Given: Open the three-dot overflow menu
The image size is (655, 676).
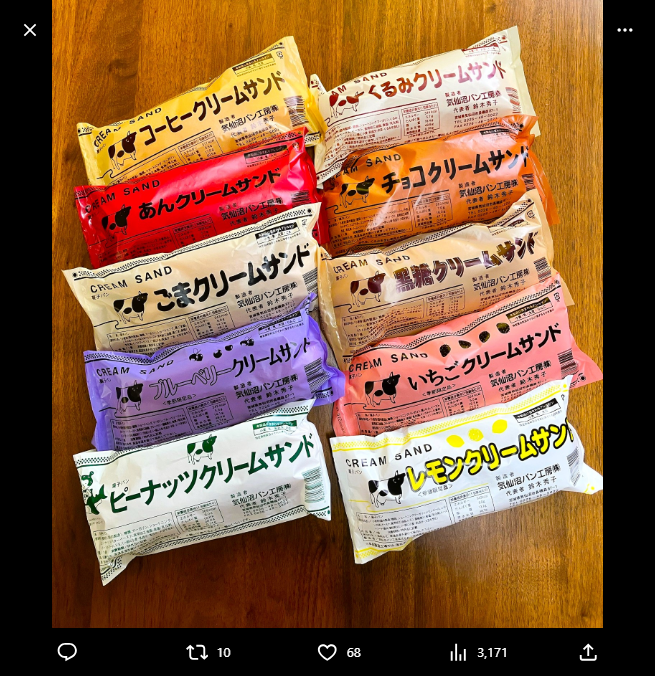Looking at the screenshot, I should click(x=625, y=30).
